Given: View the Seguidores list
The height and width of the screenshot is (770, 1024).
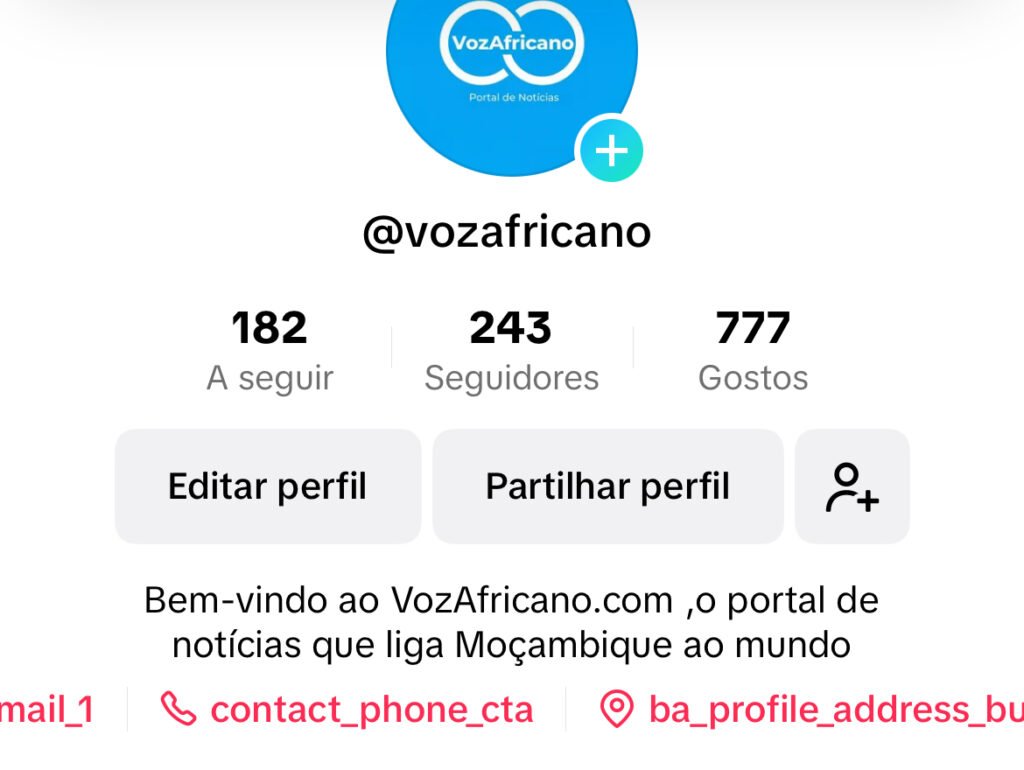Looking at the screenshot, I should click(x=511, y=350).
